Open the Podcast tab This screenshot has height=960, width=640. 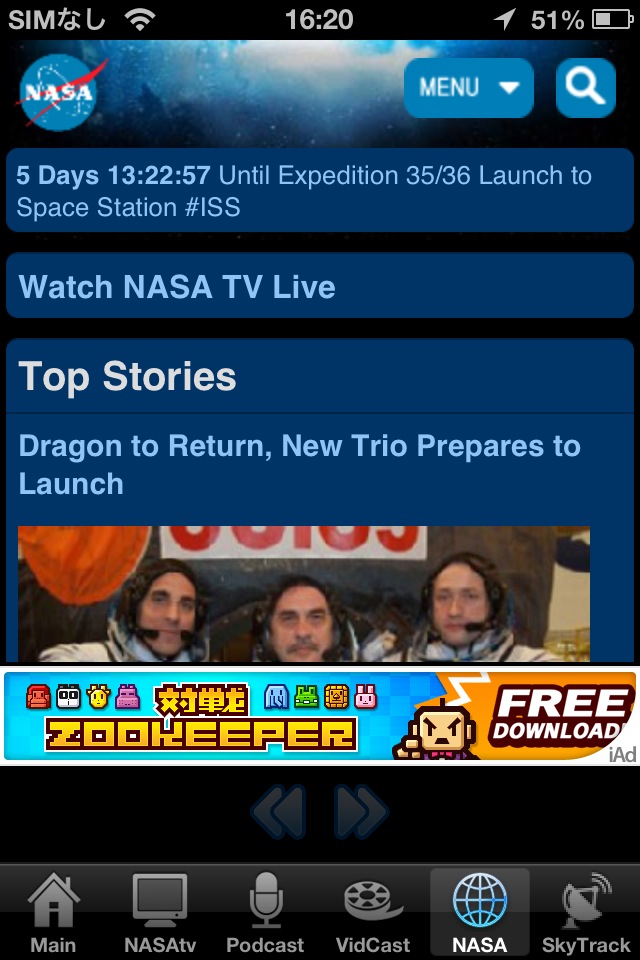pyautogui.click(x=265, y=913)
